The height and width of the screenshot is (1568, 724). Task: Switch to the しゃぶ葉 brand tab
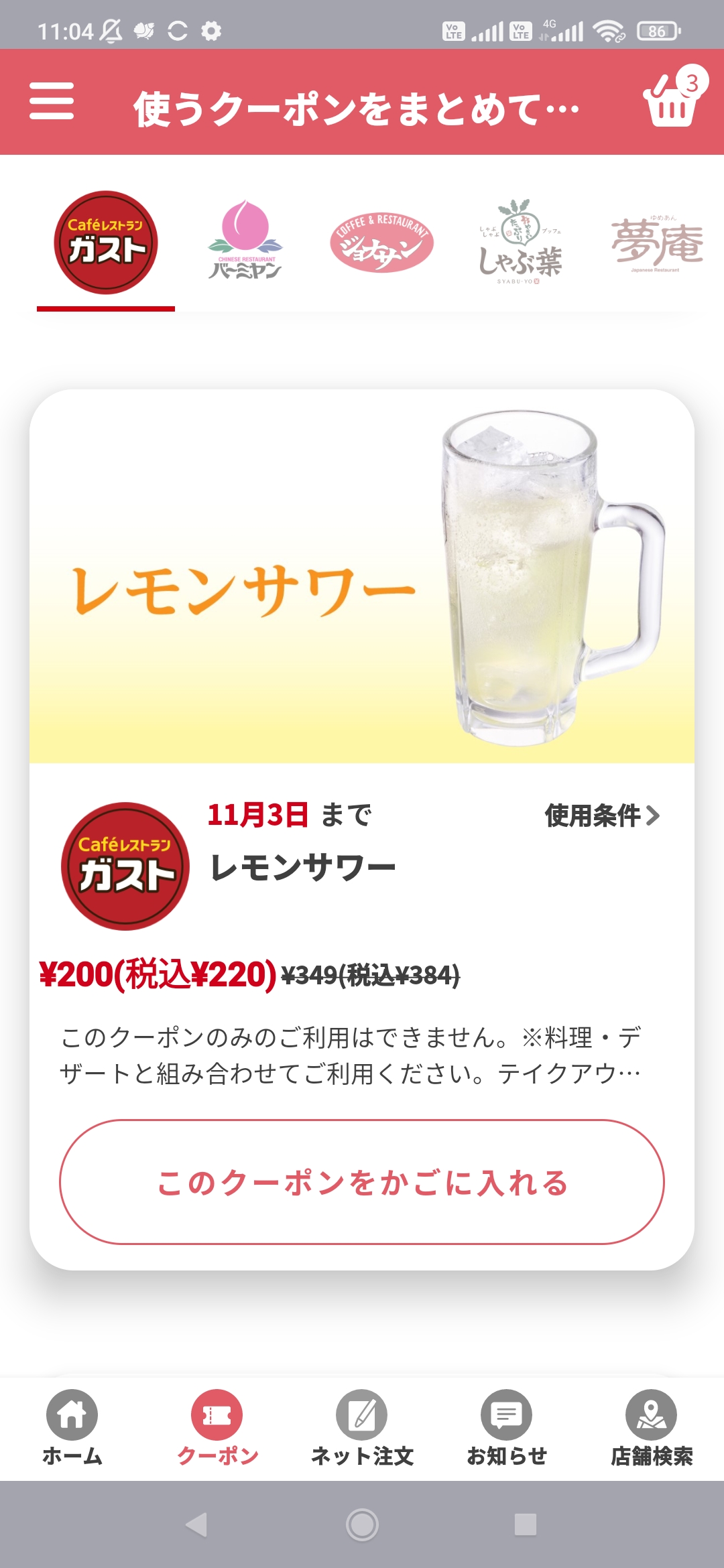520,242
